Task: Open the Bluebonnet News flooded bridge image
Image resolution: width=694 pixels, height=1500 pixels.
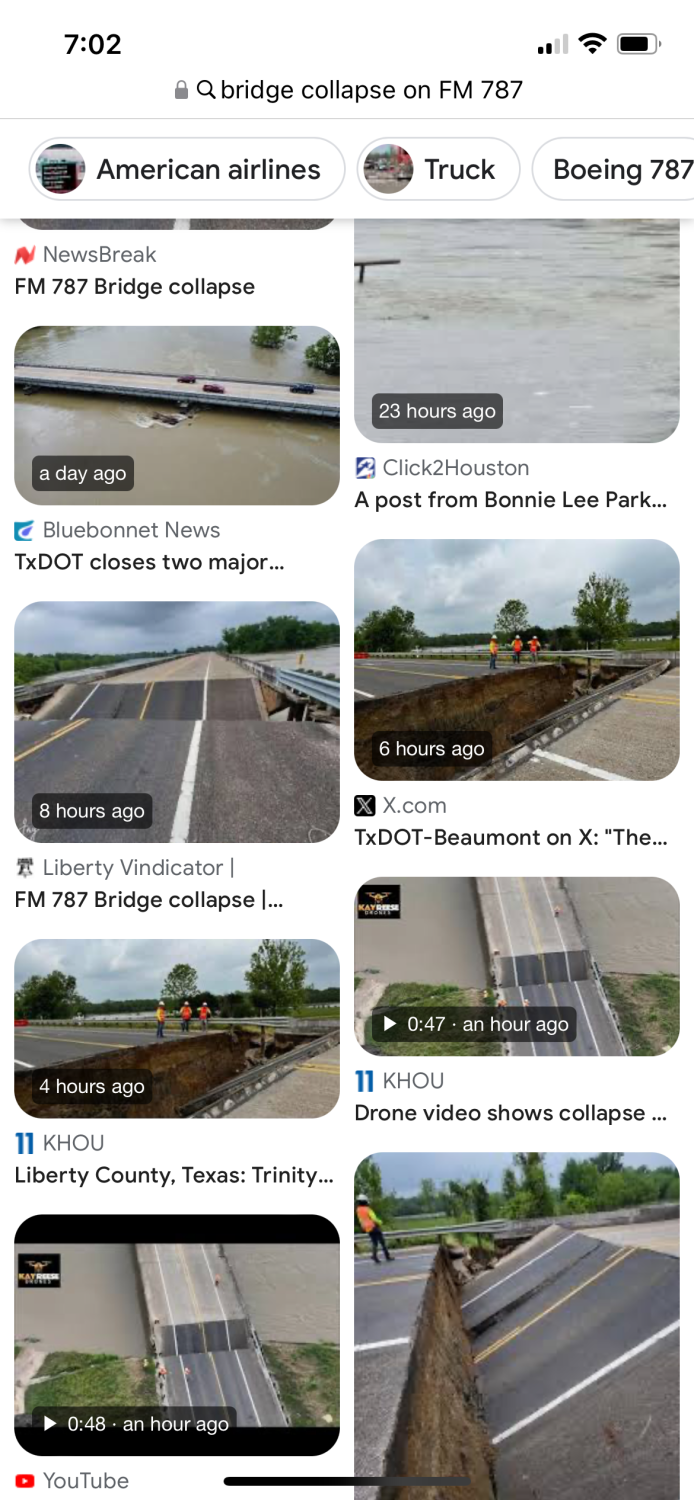Action: coord(177,415)
